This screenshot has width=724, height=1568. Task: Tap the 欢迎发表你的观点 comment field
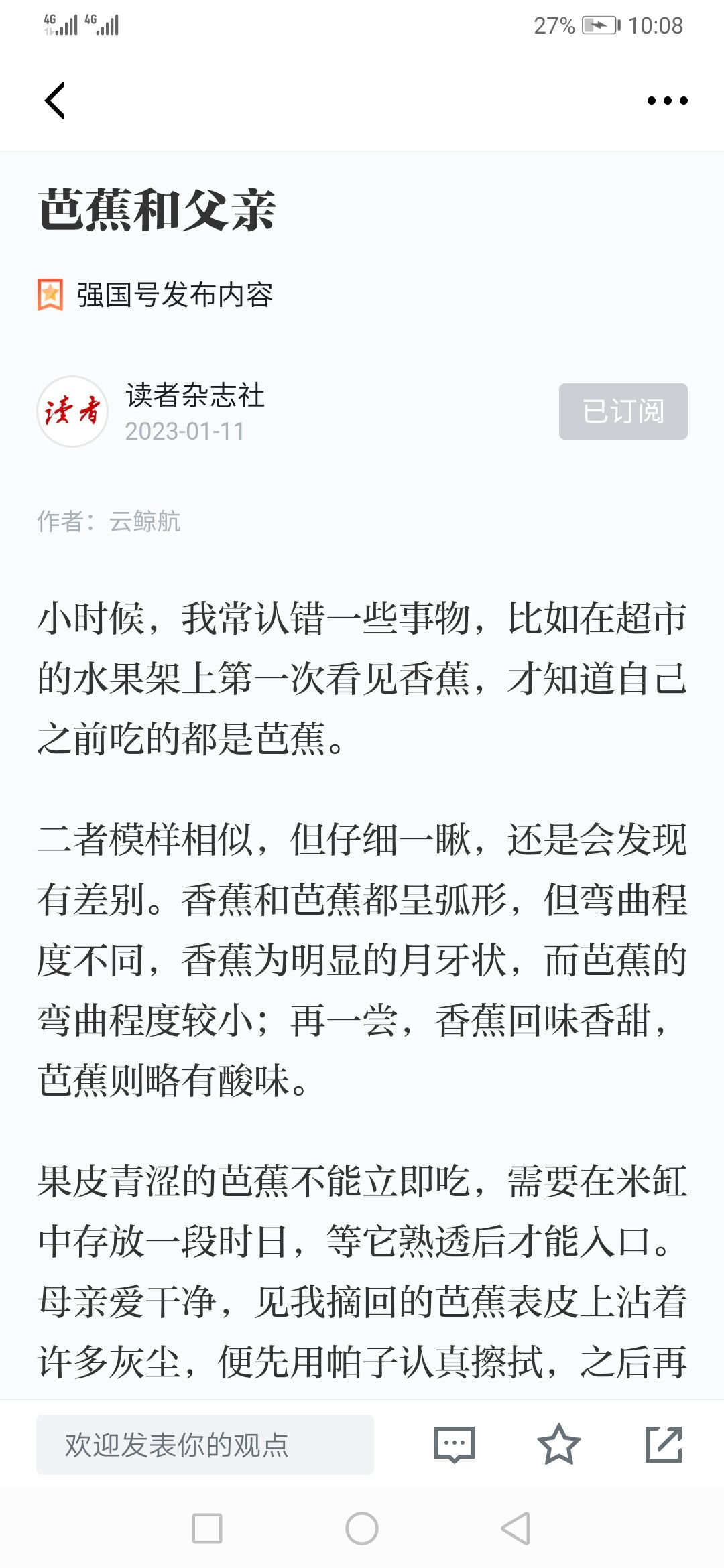(205, 1445)
